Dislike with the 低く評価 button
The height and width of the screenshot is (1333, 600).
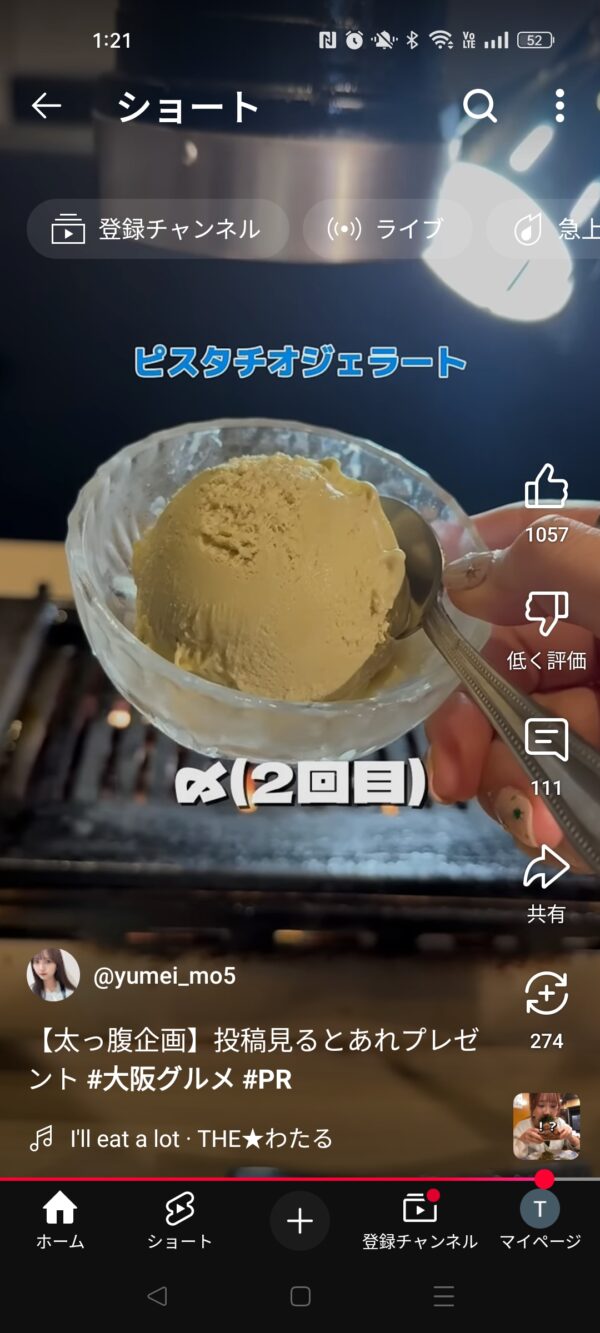tap(546, 630)
